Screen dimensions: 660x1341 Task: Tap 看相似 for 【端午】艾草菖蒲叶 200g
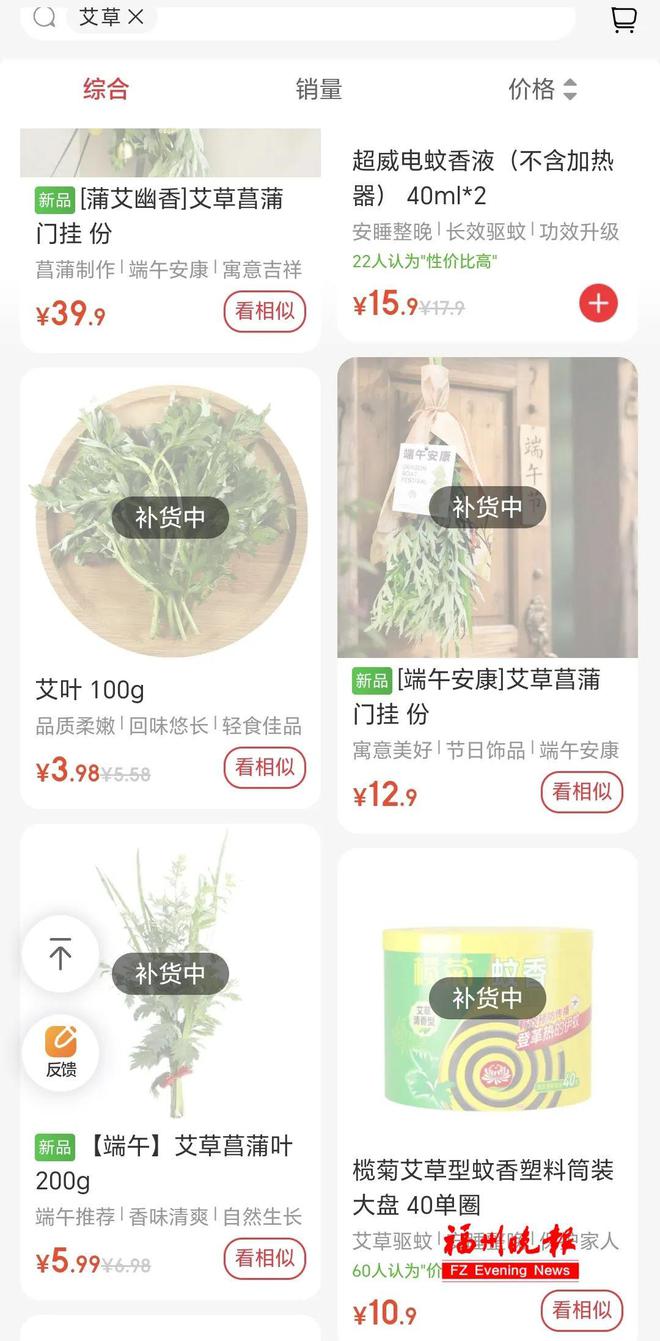point(265,1258)
